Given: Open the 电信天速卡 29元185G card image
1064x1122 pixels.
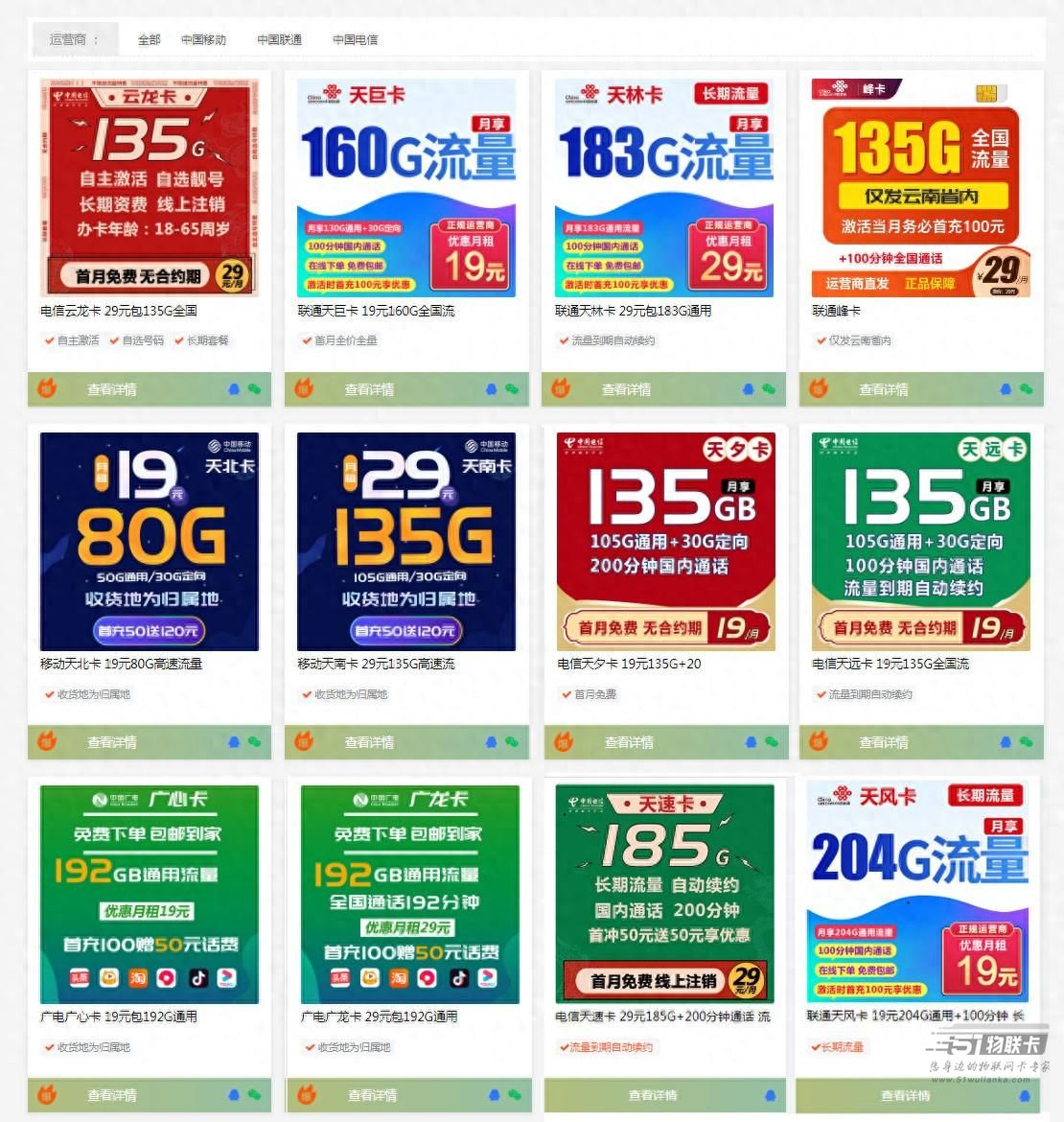Looking at the screenshot, I should pyautogui.click(x=665, y=895).
